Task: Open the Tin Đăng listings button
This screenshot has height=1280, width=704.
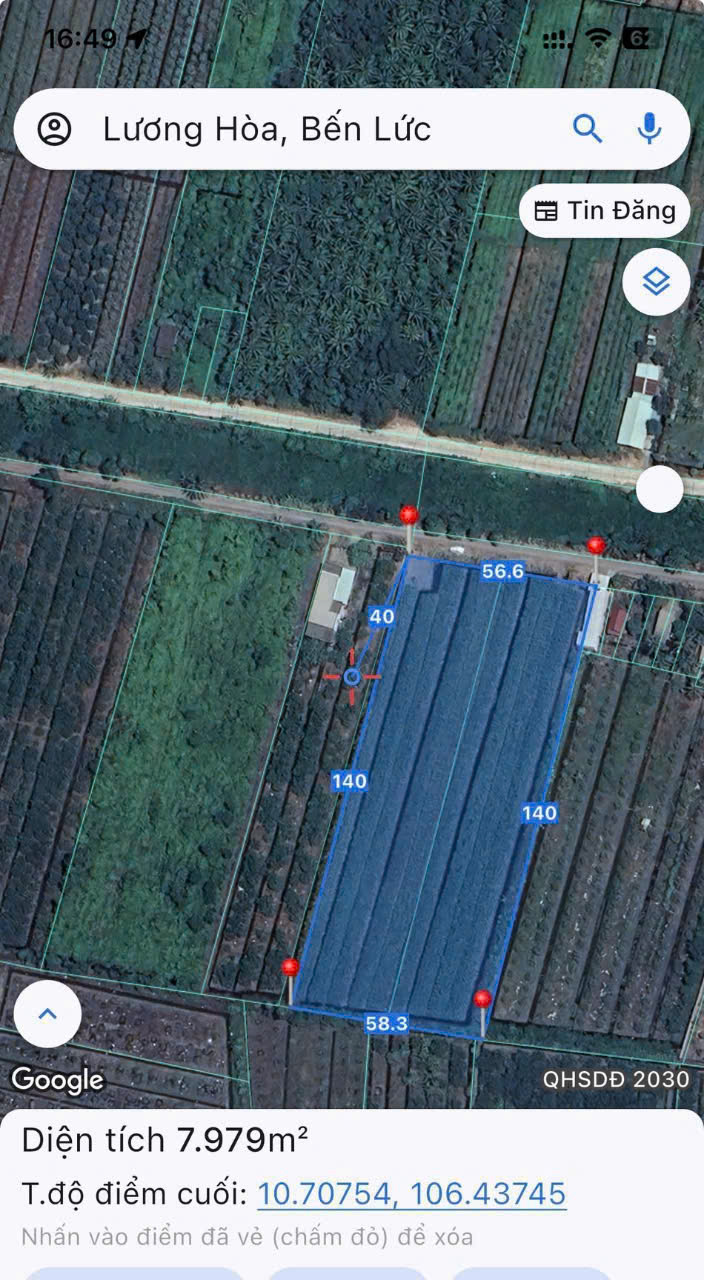Action: 605,211
